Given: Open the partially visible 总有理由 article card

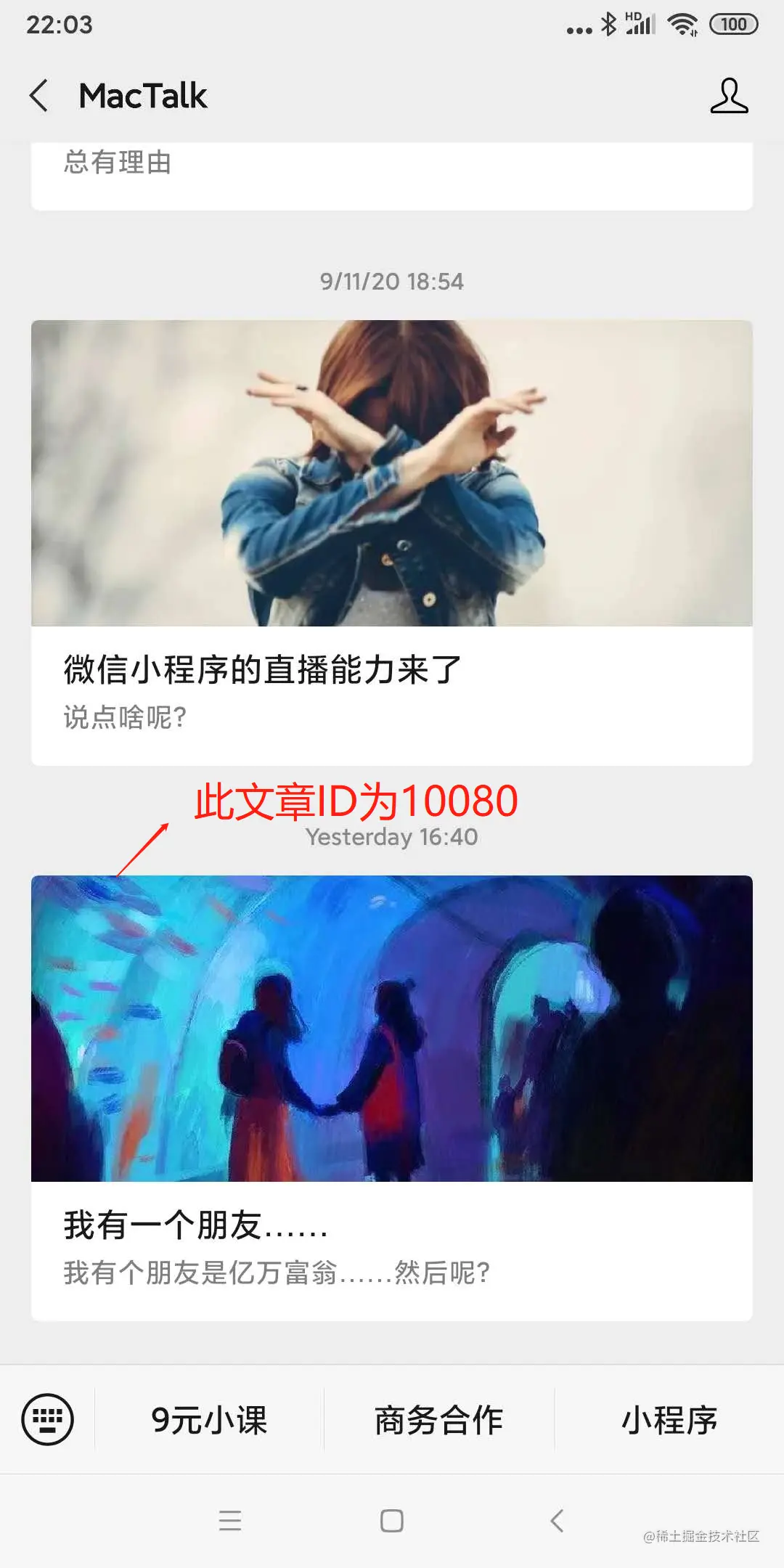Looking at the screenshot, I should (392, 173).
